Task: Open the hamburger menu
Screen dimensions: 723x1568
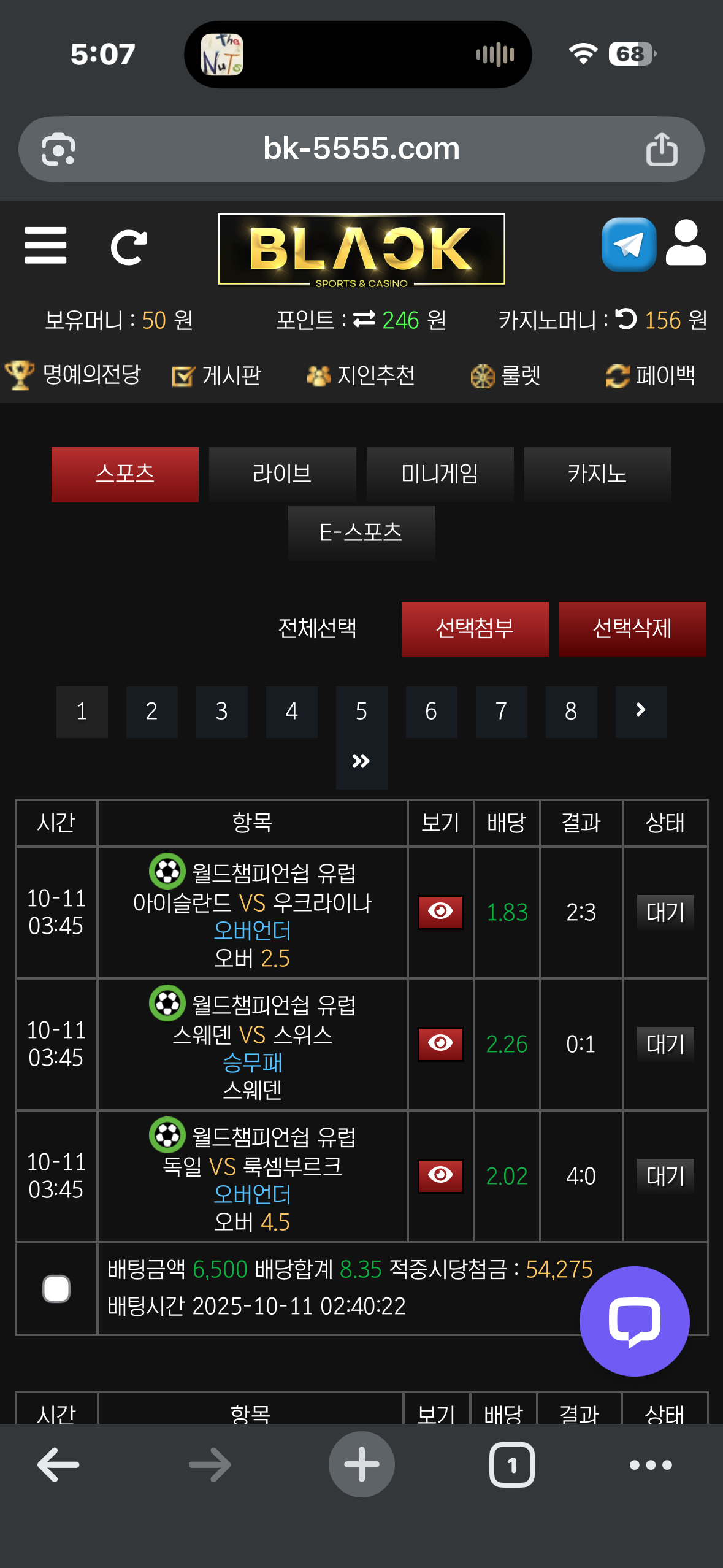Action: coord(45,245)
